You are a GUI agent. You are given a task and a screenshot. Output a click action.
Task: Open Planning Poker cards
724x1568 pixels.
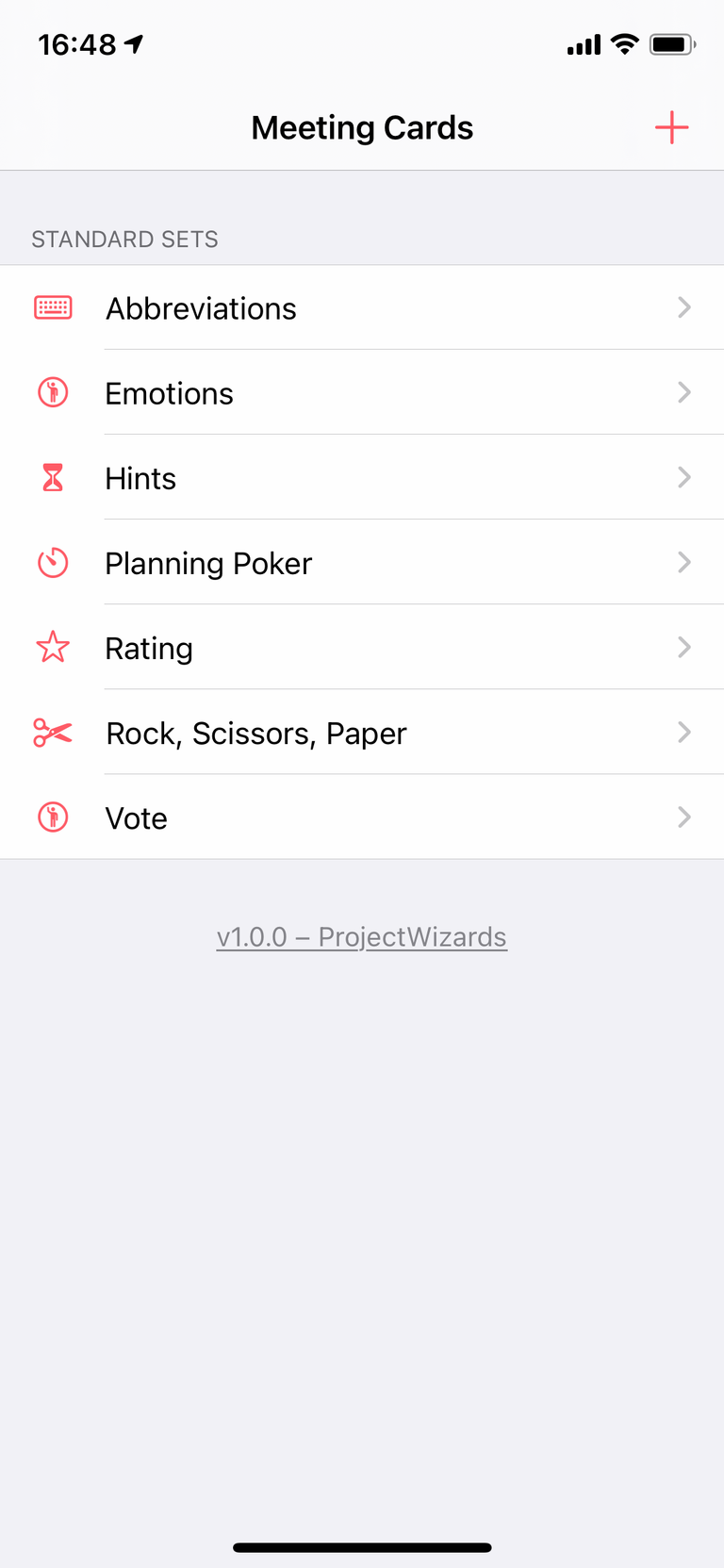click(x=362, y=563)
